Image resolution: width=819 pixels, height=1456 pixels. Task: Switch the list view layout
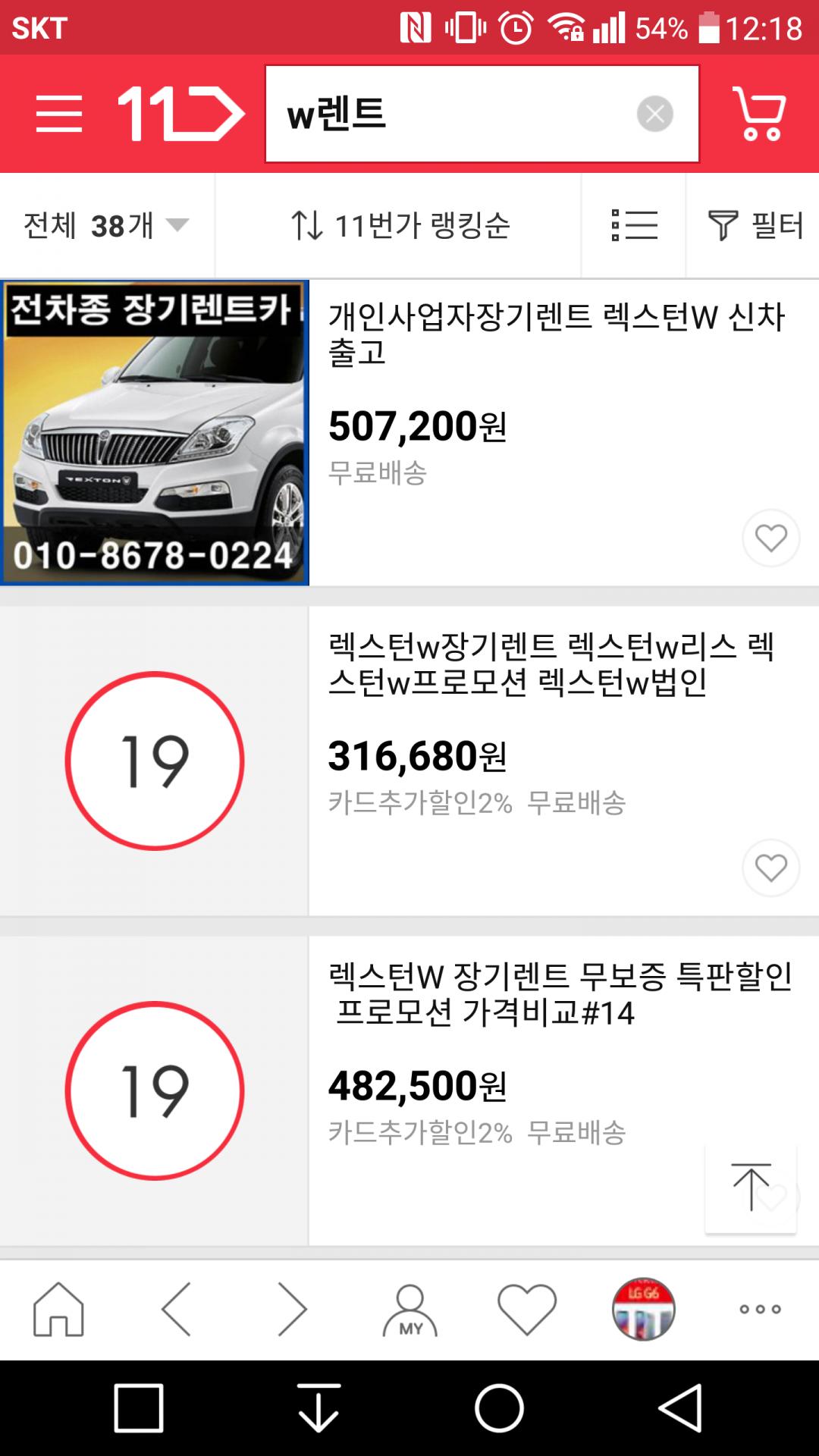[634, 225]
